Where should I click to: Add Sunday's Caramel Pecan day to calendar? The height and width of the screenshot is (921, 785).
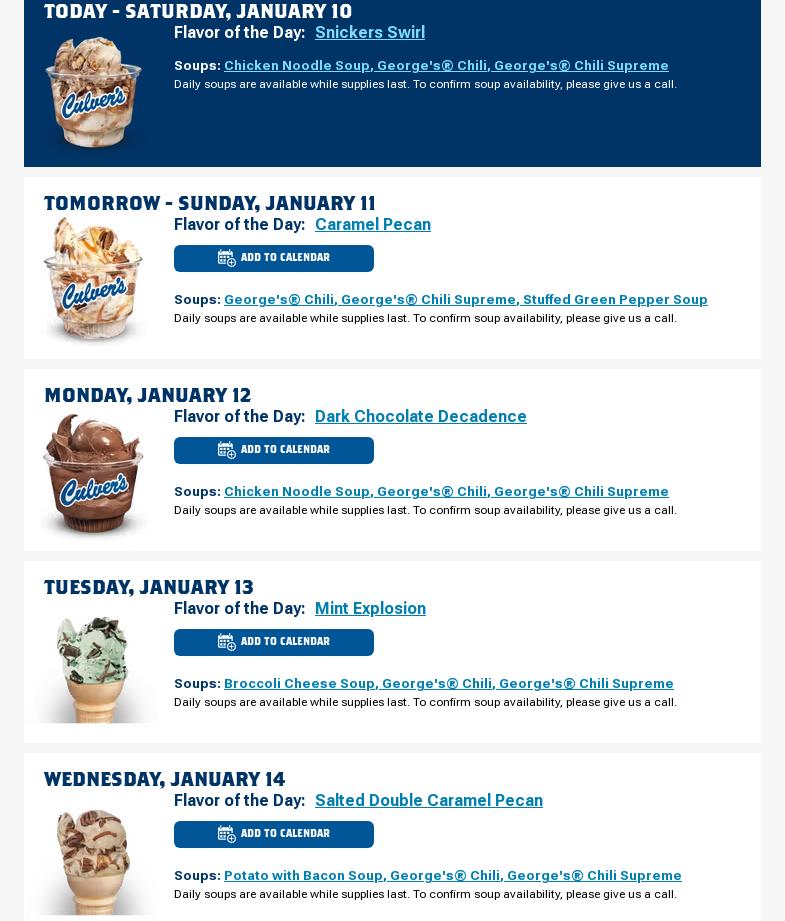(274, 258)
